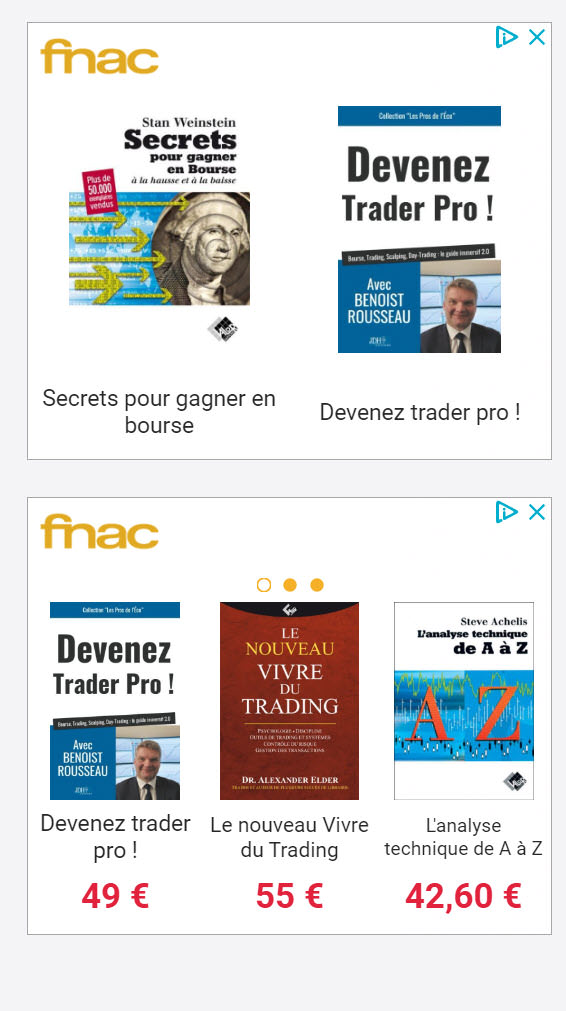Image resolution: width=566 pixels, height=1011 pixels.
Task: Open Le nouveau Vivre du Trading book
Action: click(x=289, y=701)
